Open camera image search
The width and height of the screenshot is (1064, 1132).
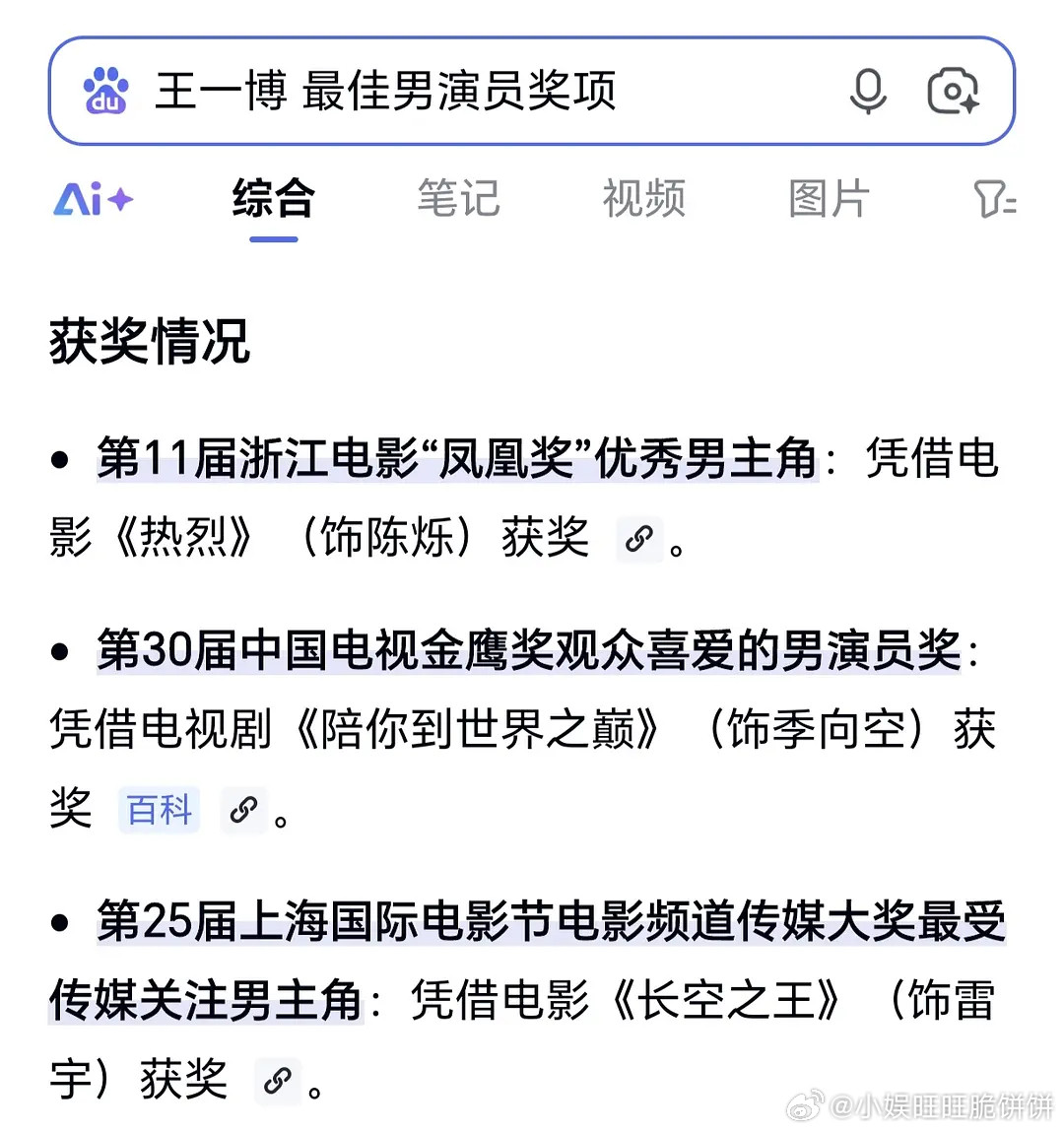(x=953, y=93)
